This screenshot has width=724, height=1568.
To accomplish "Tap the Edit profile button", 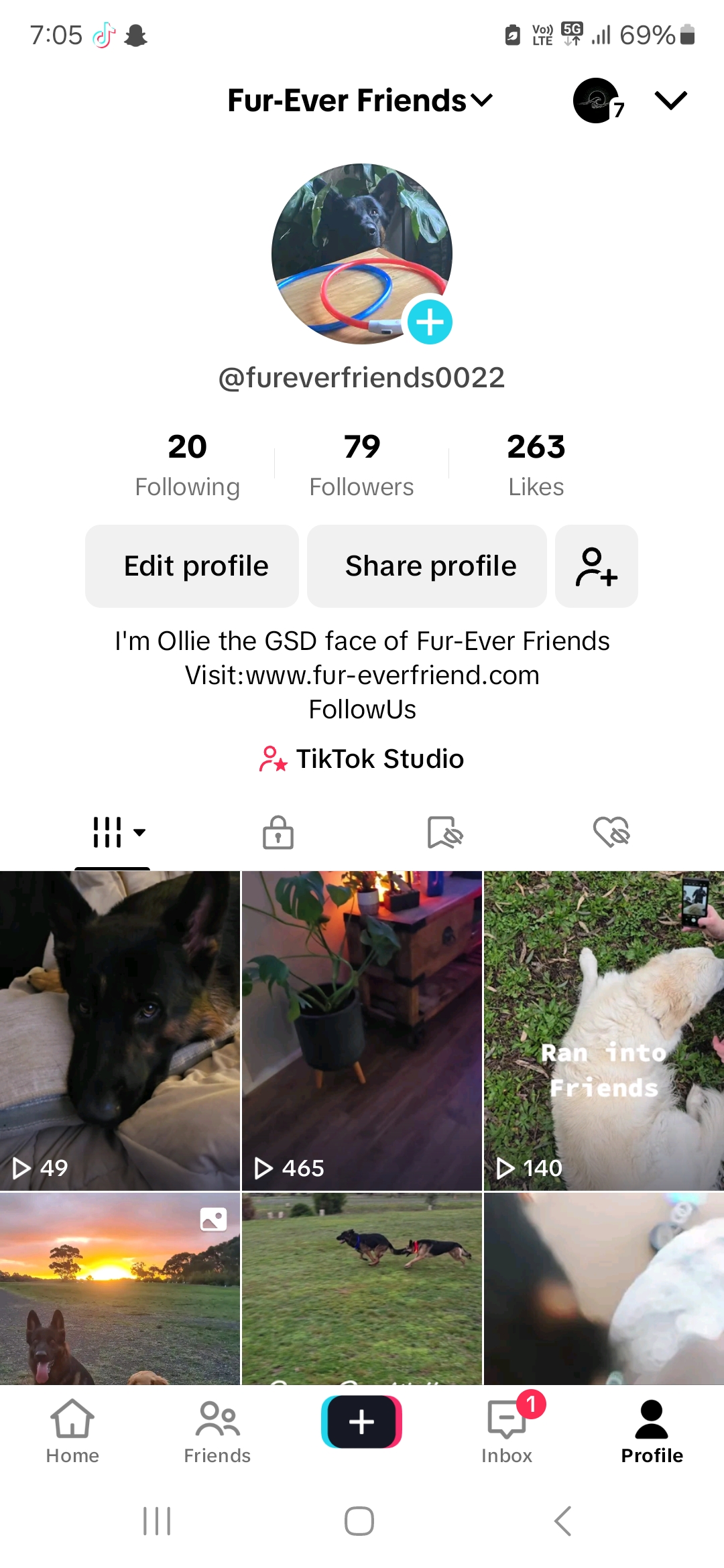I will [191, 566].
